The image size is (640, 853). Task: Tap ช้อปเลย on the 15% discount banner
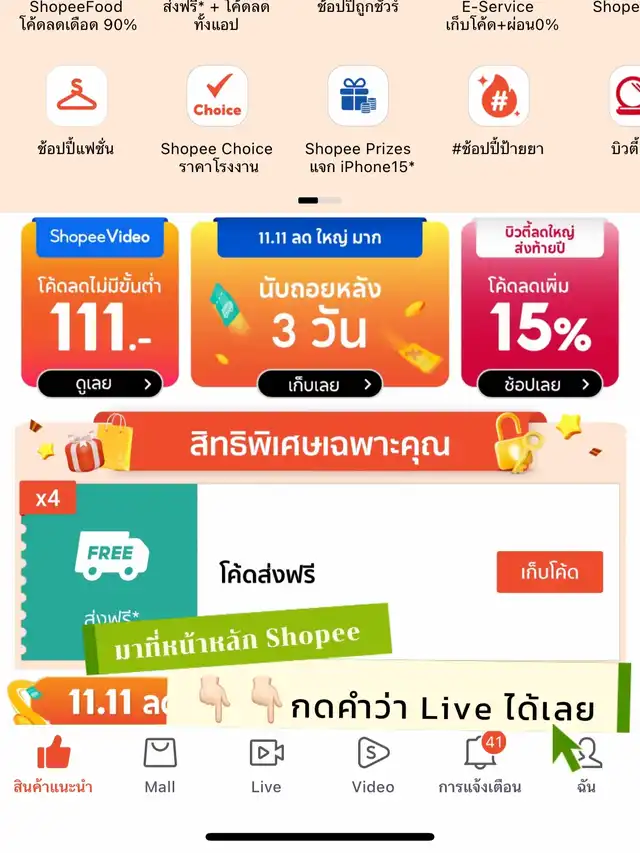pyautogui.click(x=540, y=383)
